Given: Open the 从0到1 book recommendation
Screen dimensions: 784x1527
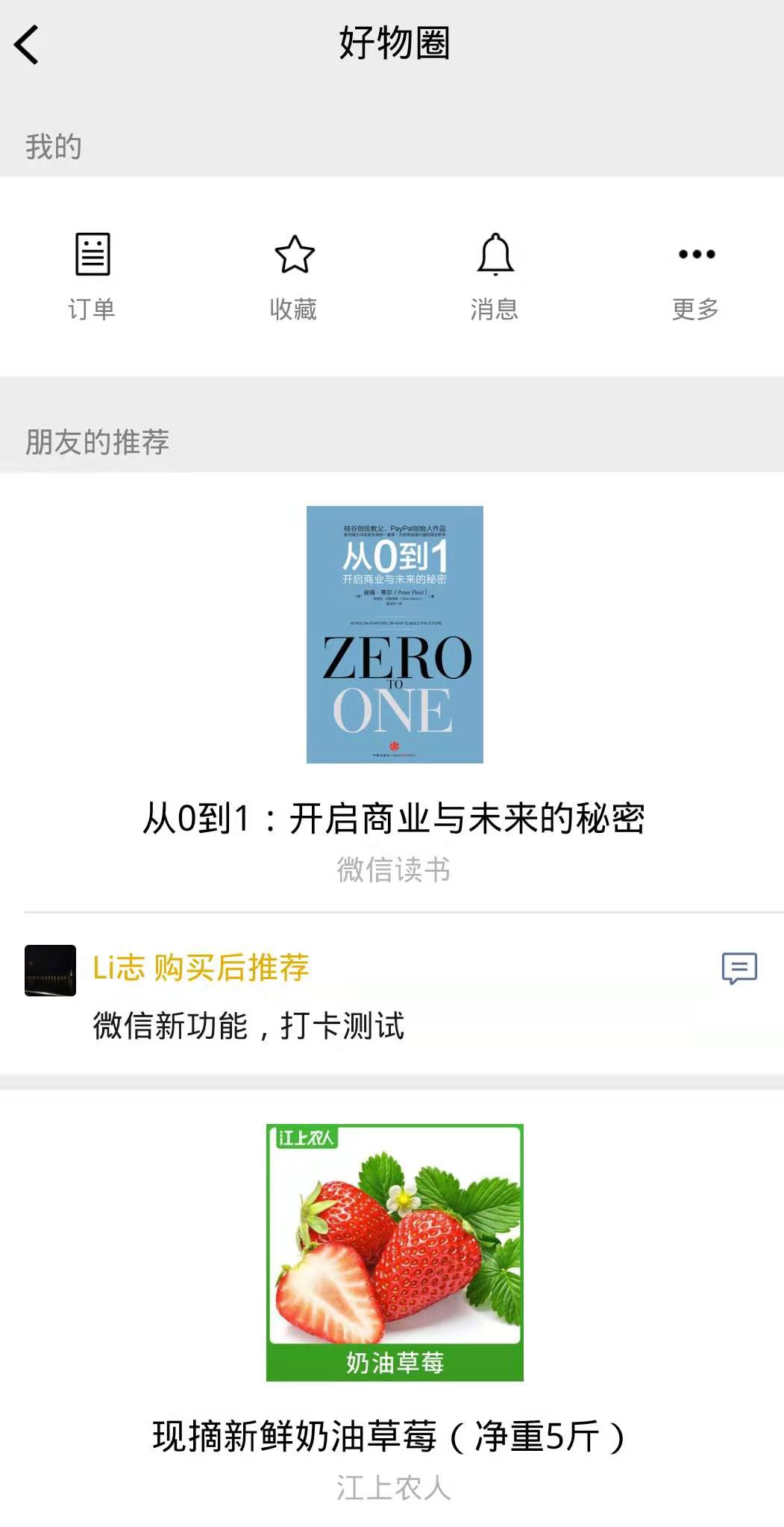Looking at the screenshot, I should tap(394, 635).
